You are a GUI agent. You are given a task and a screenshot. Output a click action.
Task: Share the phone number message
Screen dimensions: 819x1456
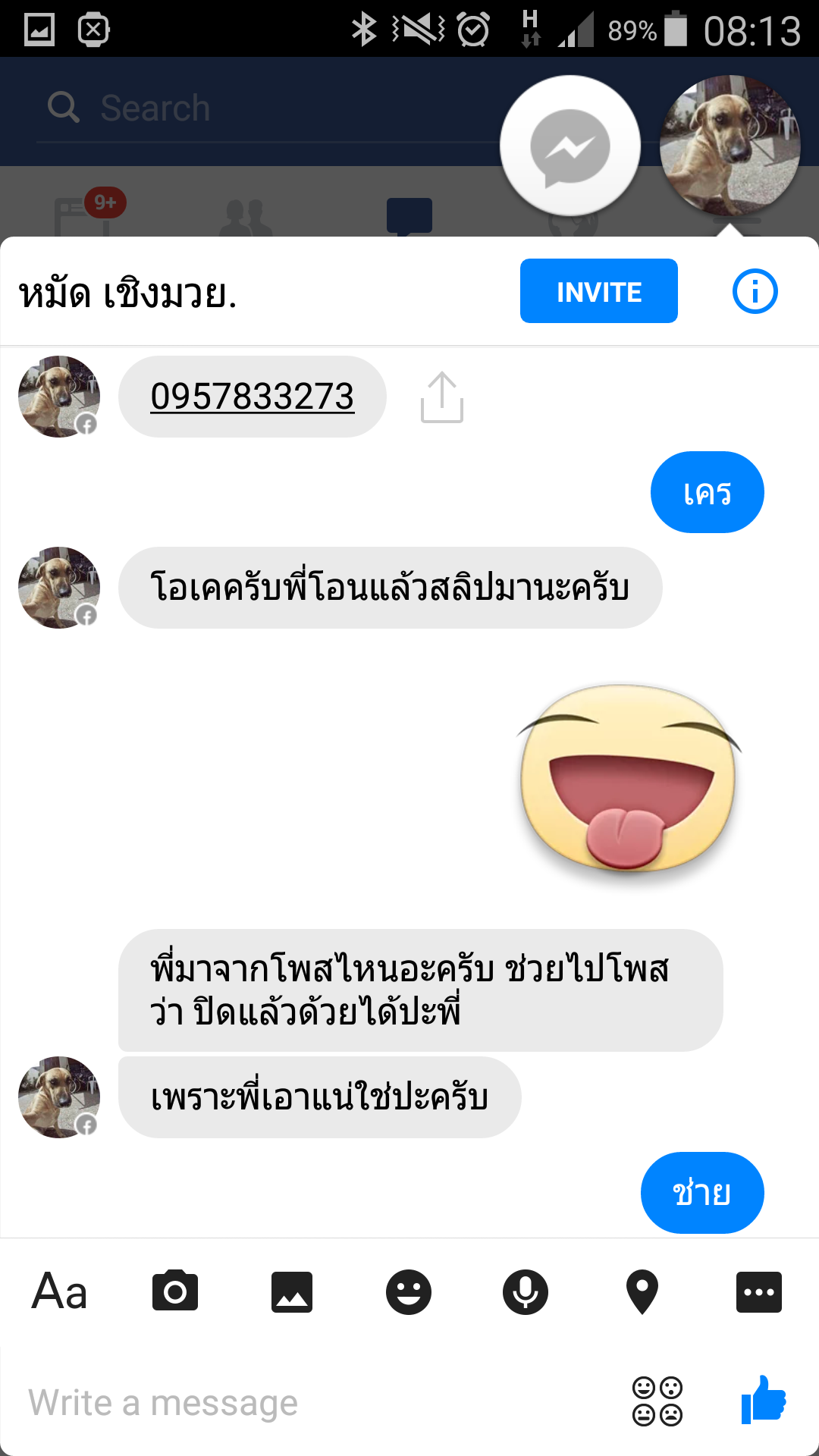[x=442, y=397]
